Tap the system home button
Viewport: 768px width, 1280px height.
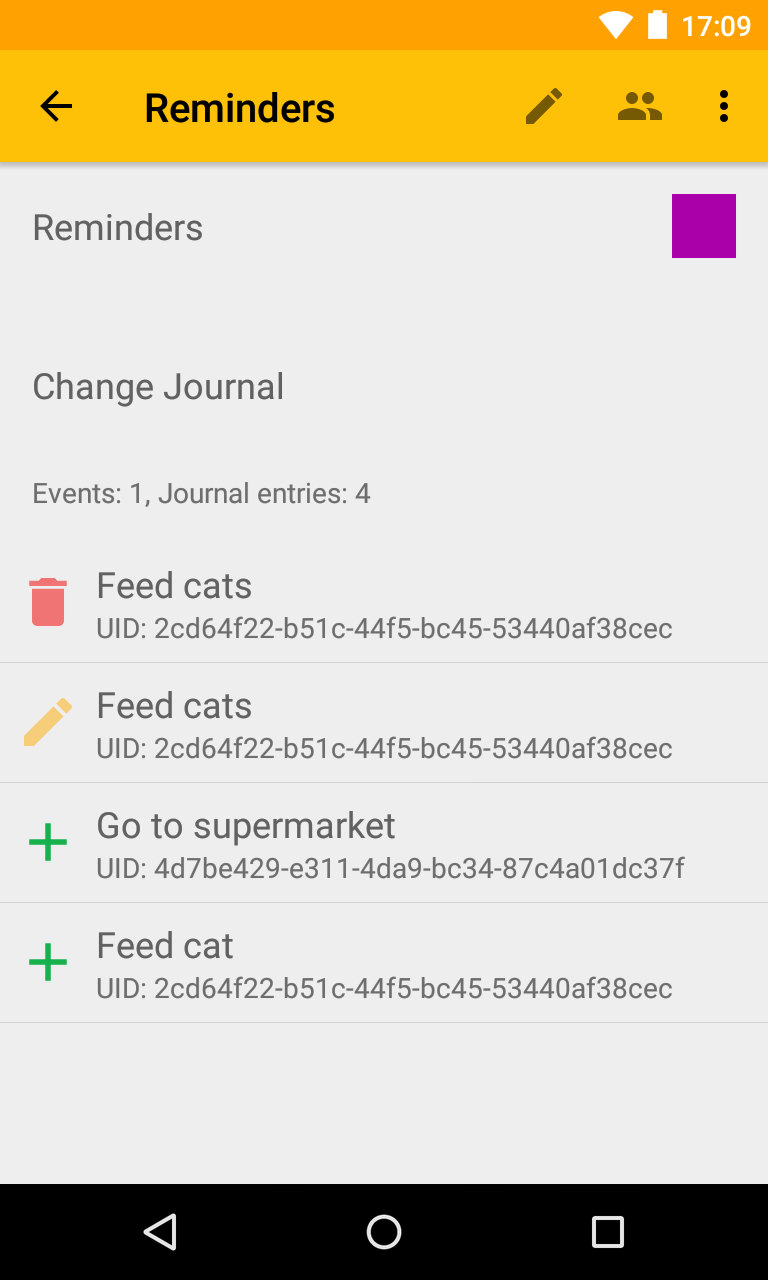pos(384,1232)
